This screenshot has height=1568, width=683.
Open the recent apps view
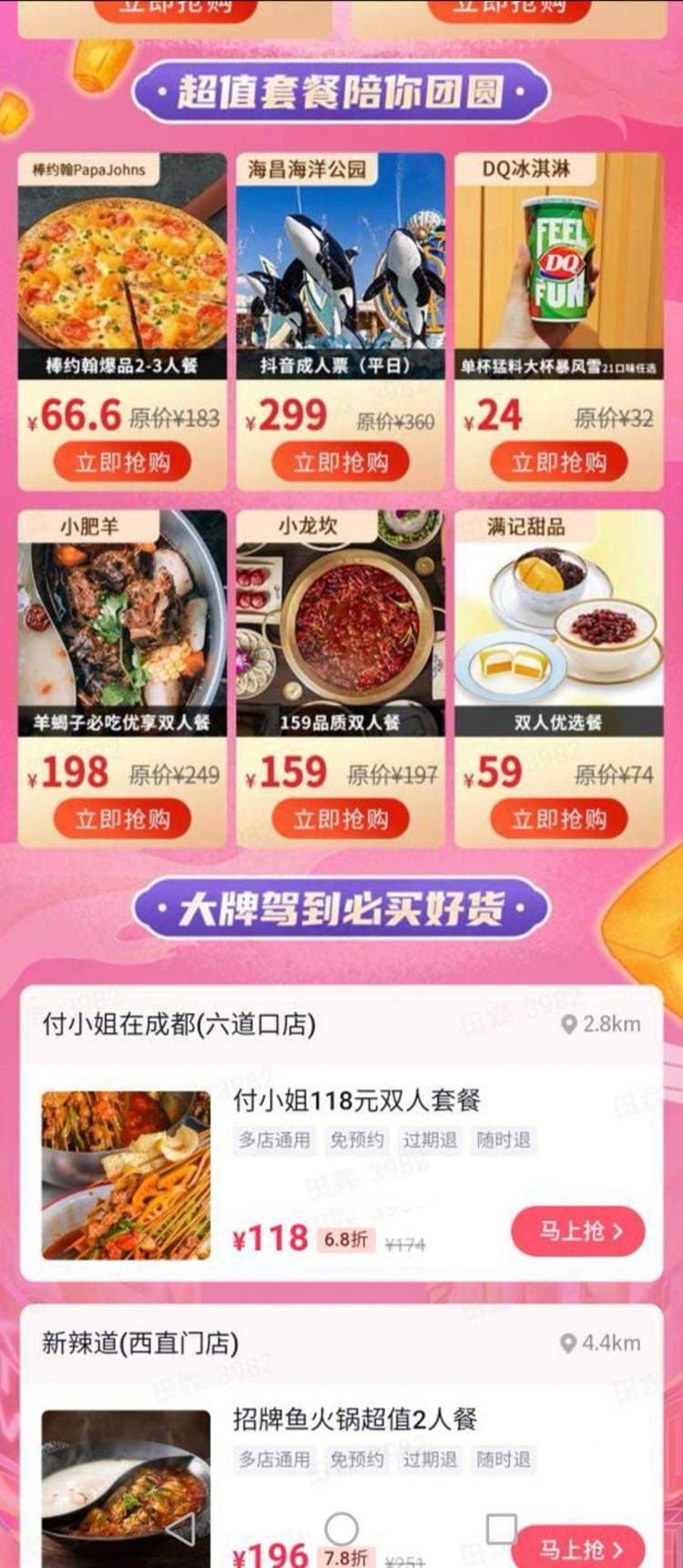click(501, 1529)
